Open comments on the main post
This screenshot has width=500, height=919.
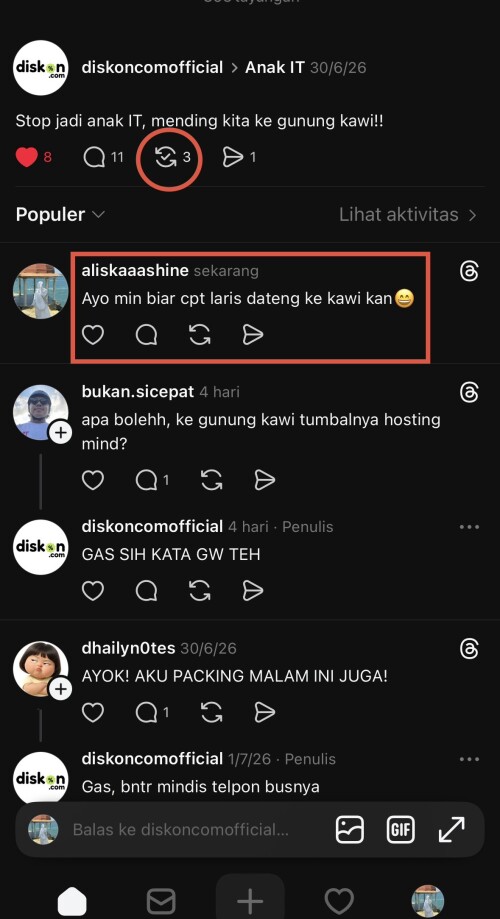pyautogui.click(x=94, y=157)
